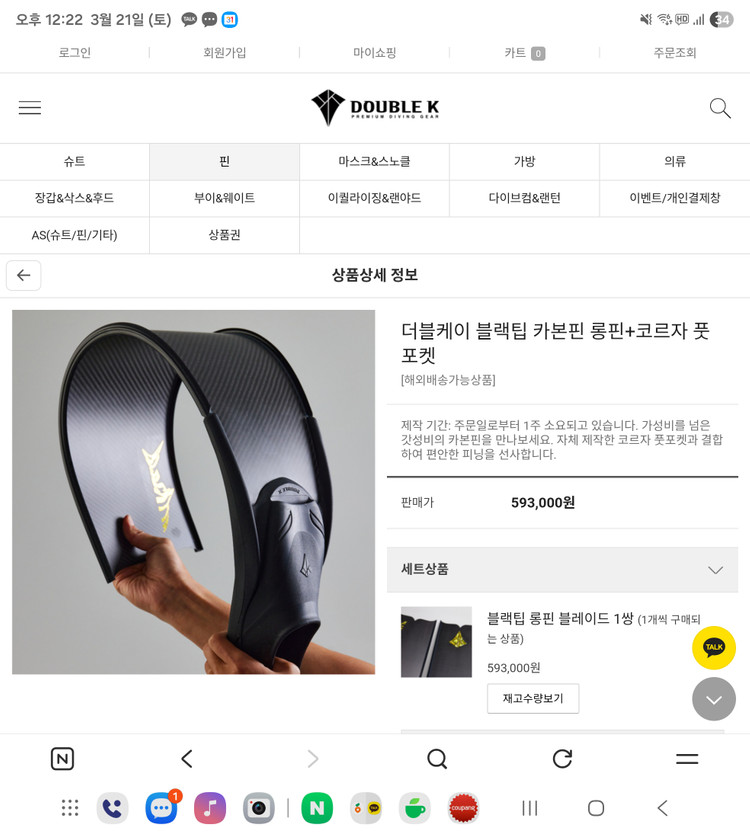
Task: Open the hamburger navigation menu
Action: [x=30, y=107]
